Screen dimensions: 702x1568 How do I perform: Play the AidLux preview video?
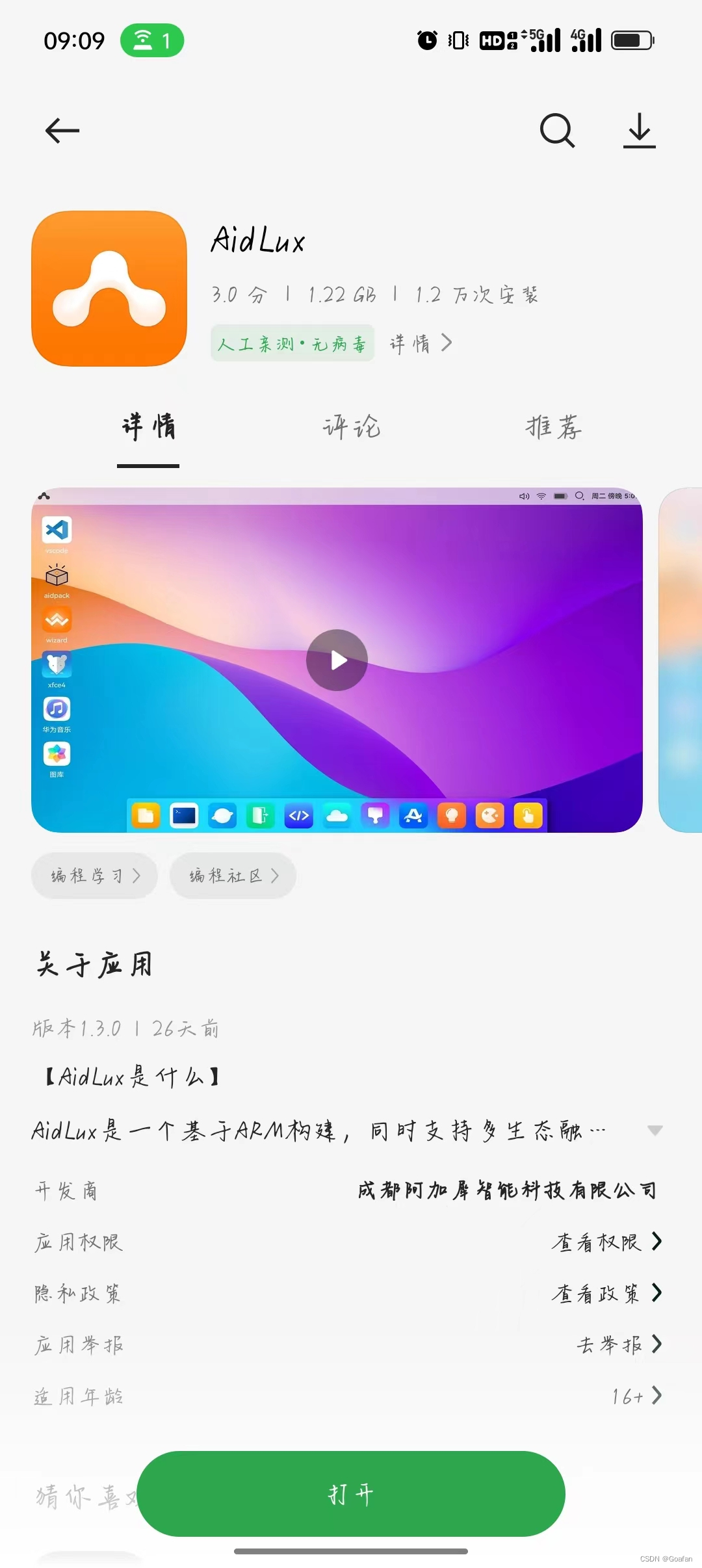click(337, 660)
